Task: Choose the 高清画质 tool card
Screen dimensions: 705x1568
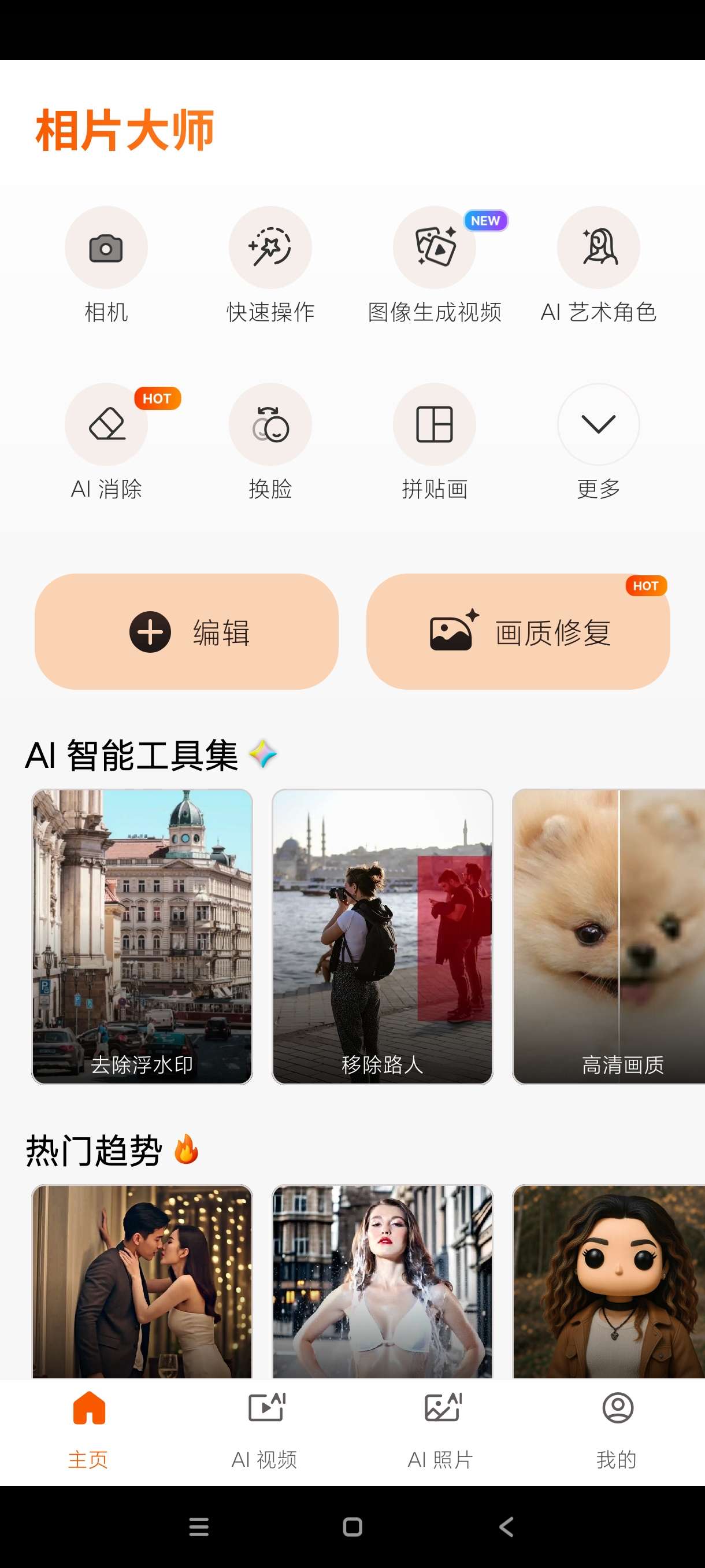Action: pyautogui.click(x=608, y=936)
